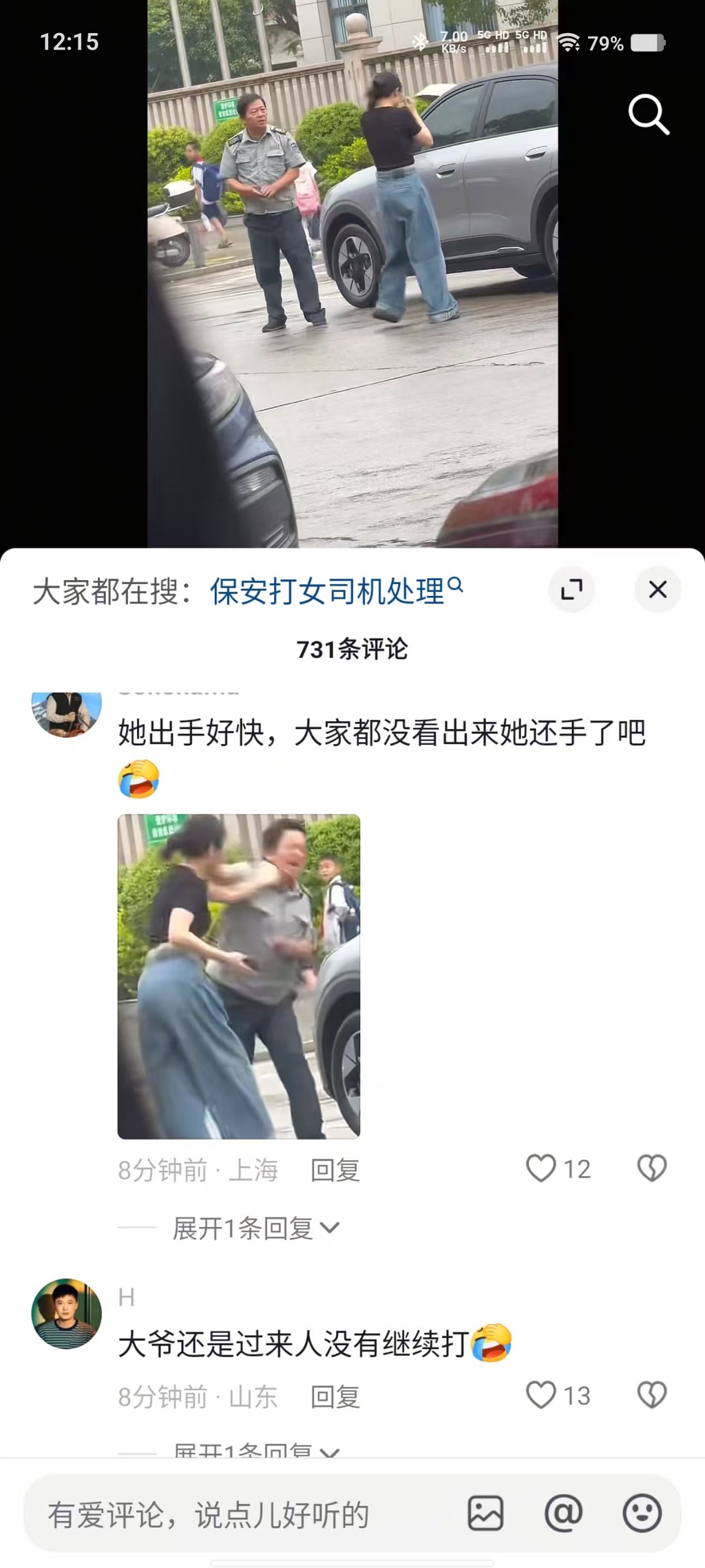705x1568 pixels.
Task: Open commenter H's profile avatar
Action: click(x=67, y=1313)
